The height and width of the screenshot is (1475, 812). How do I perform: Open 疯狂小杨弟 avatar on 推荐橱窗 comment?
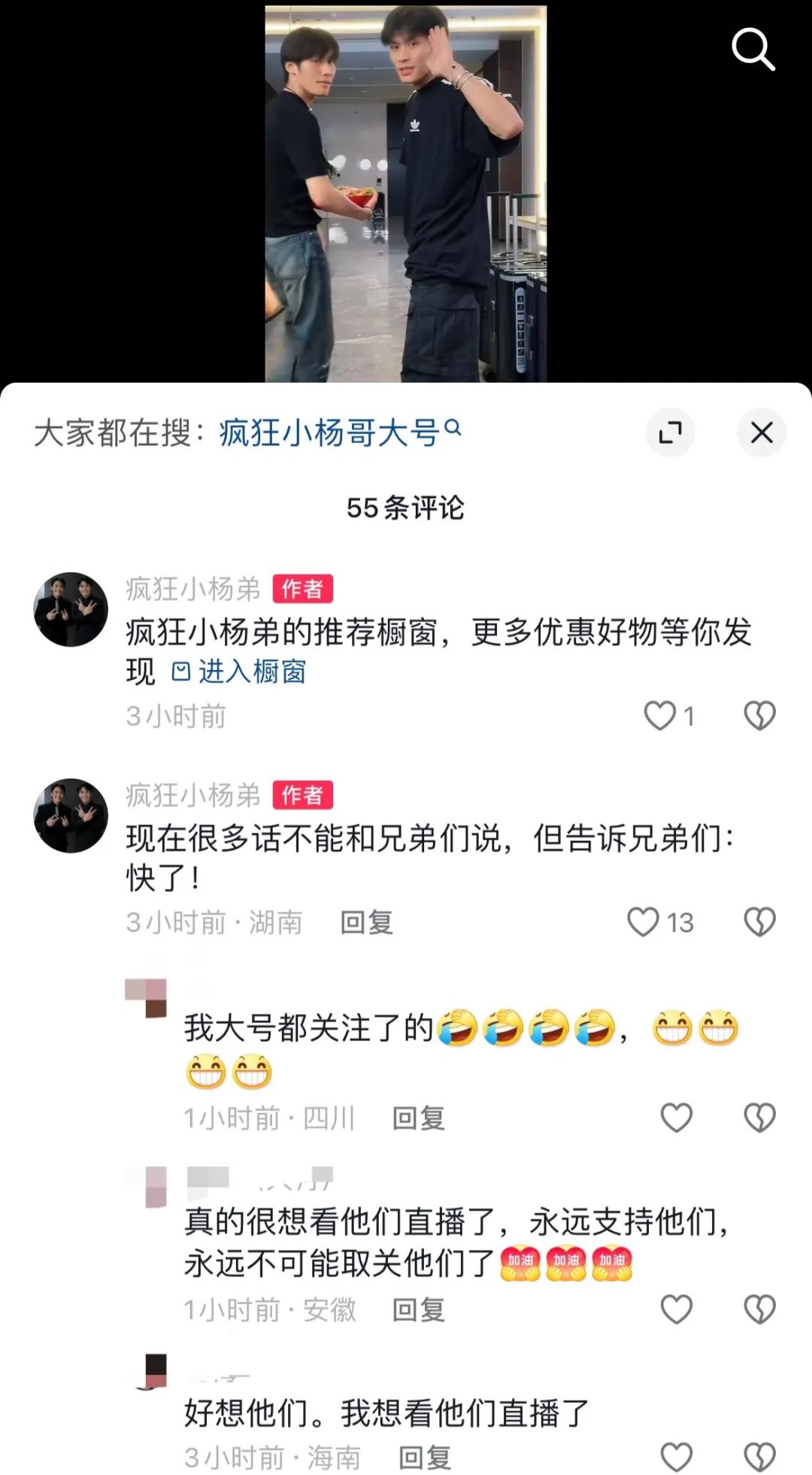tap(71, 609)
